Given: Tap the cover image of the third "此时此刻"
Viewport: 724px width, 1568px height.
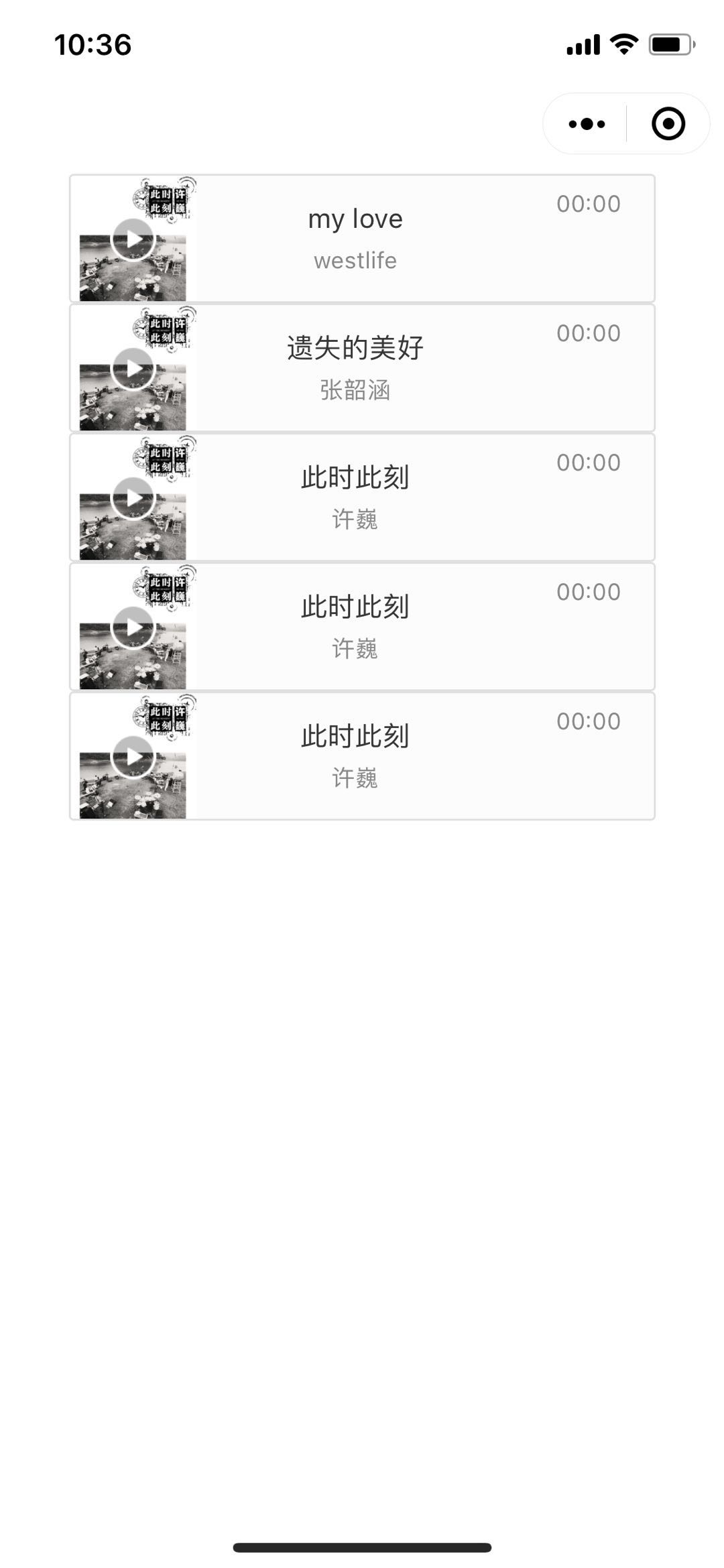Looking at the screenshot, I should coord(133,497).
